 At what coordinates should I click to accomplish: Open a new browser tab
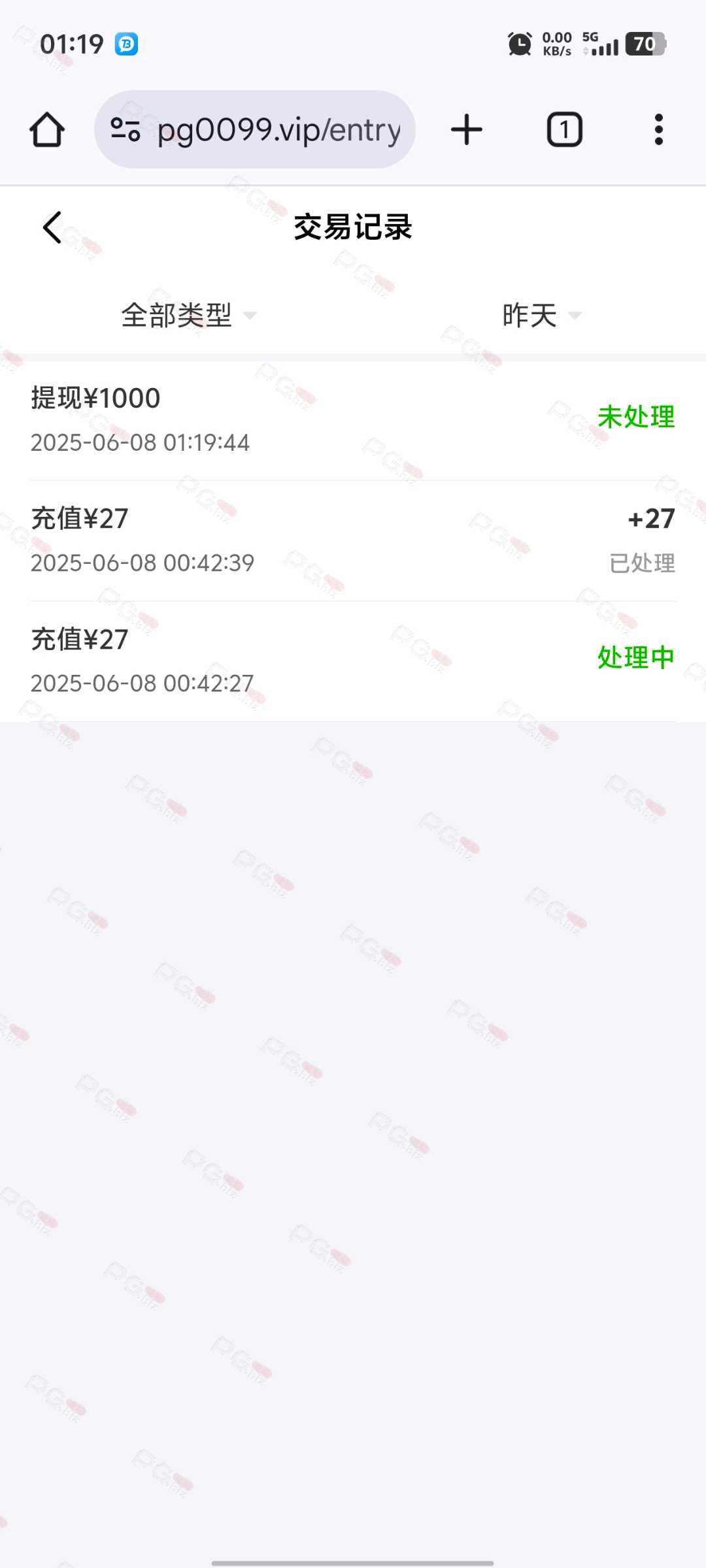(467, 129)
